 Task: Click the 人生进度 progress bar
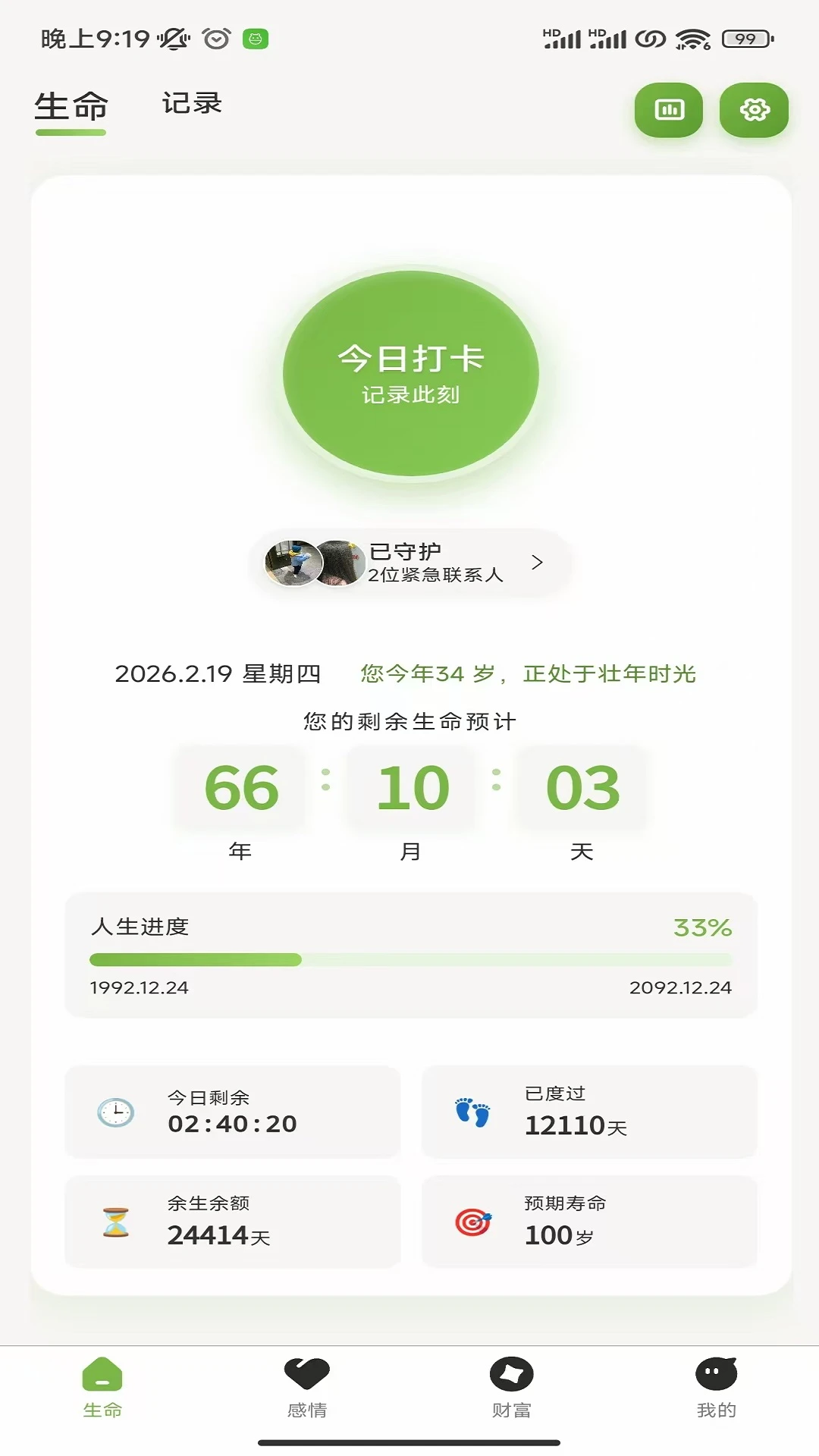coord(409,958)
